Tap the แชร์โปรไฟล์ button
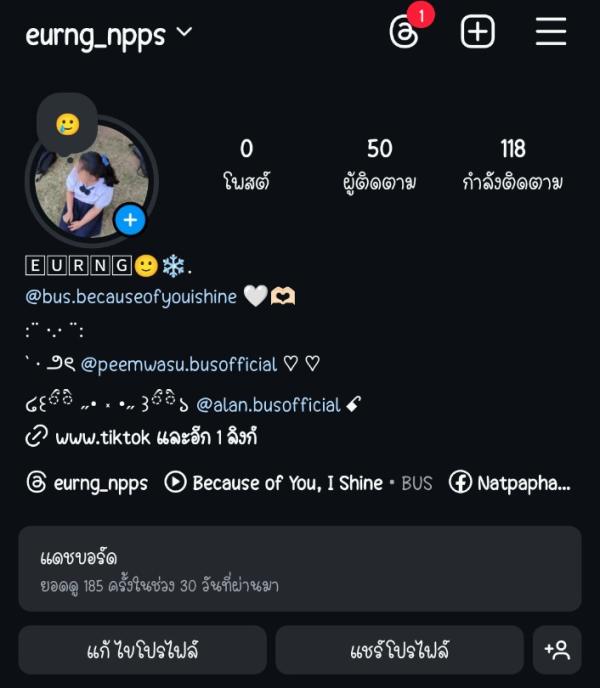This screenshot has height=688, width=600. point(399,651)
